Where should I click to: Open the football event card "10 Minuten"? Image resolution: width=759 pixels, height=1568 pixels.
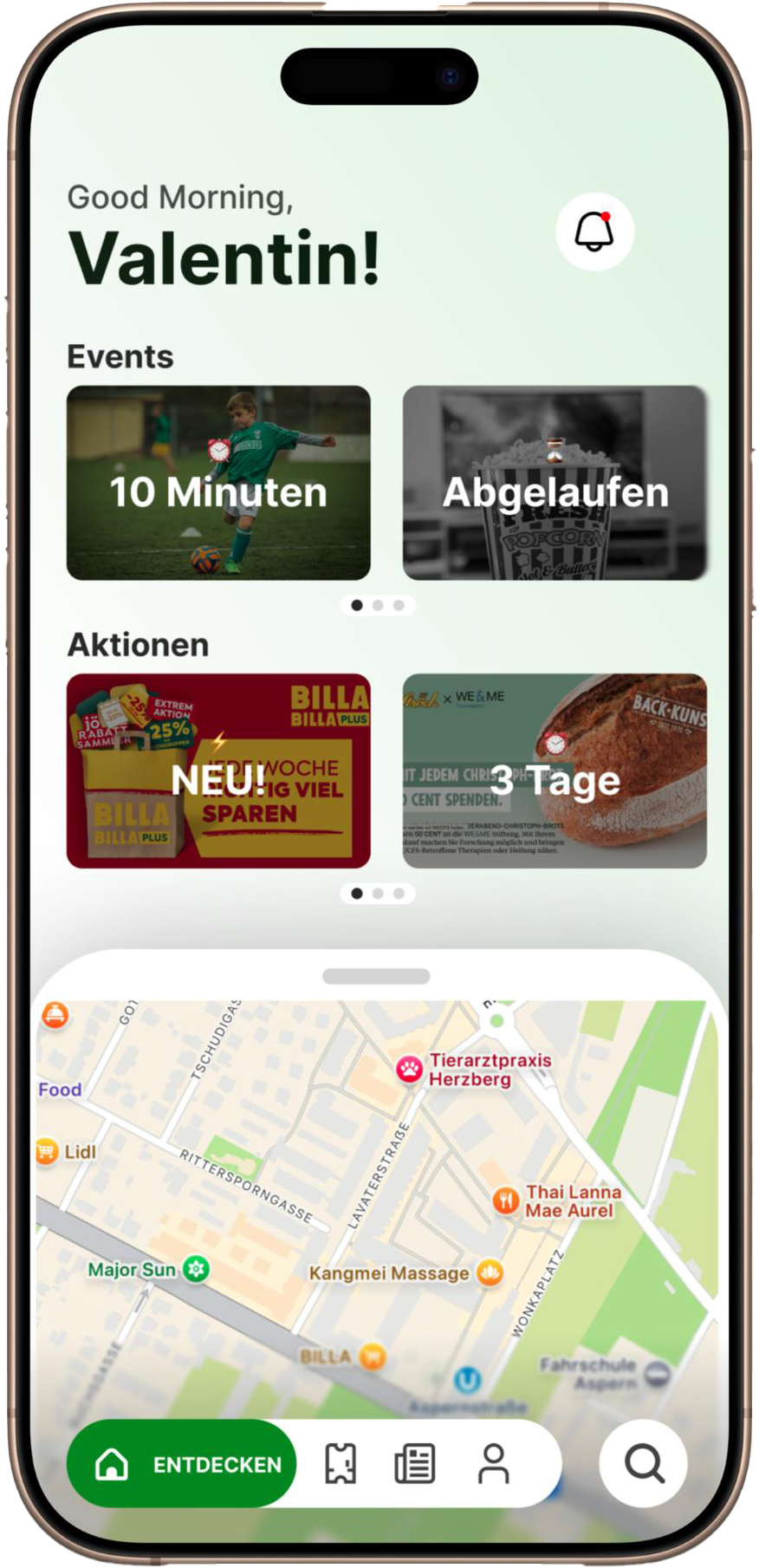pos(218,483)
